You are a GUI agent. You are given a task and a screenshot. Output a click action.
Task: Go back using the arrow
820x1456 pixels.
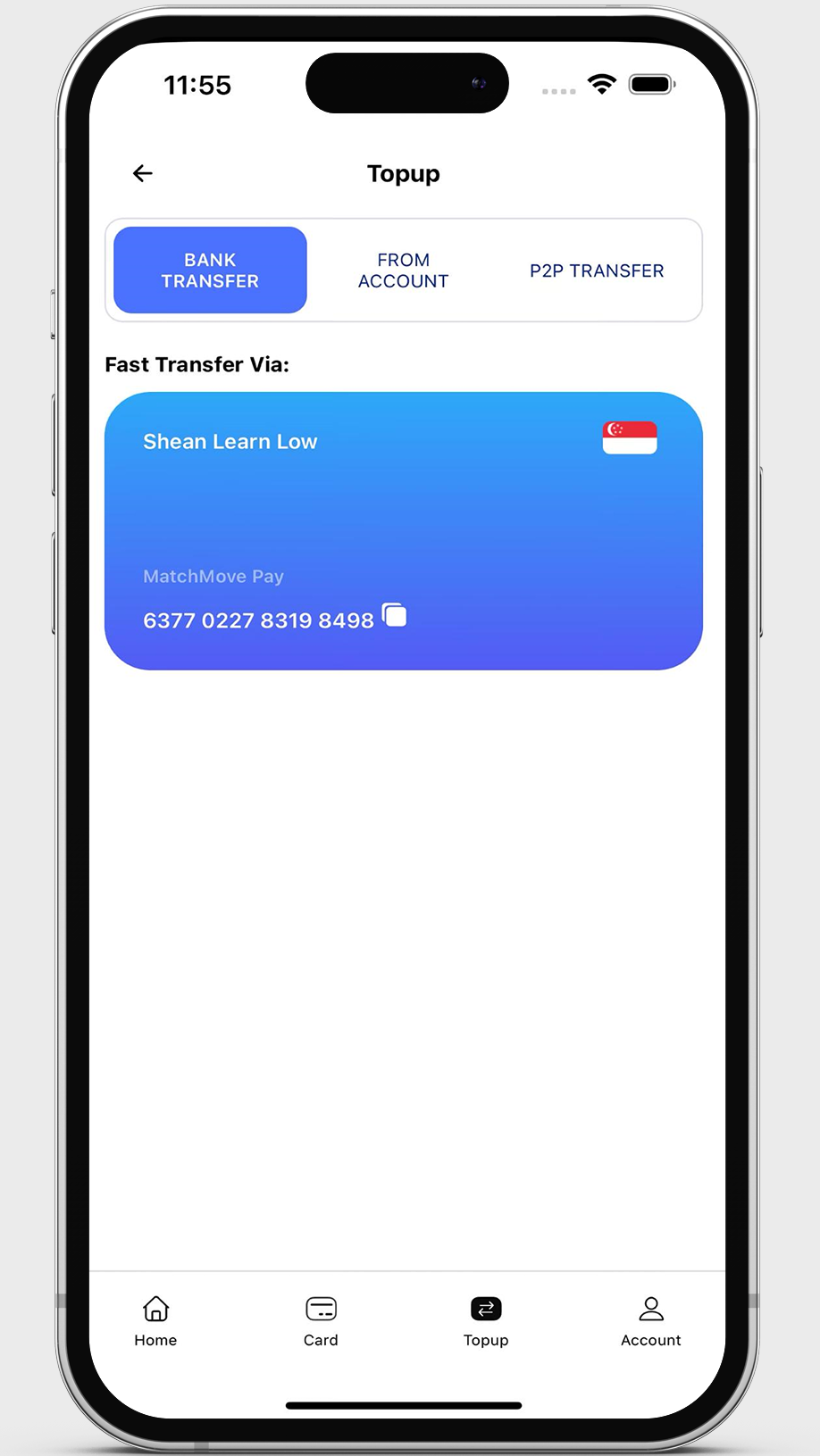pyautogui.click(x=143, y=173)
